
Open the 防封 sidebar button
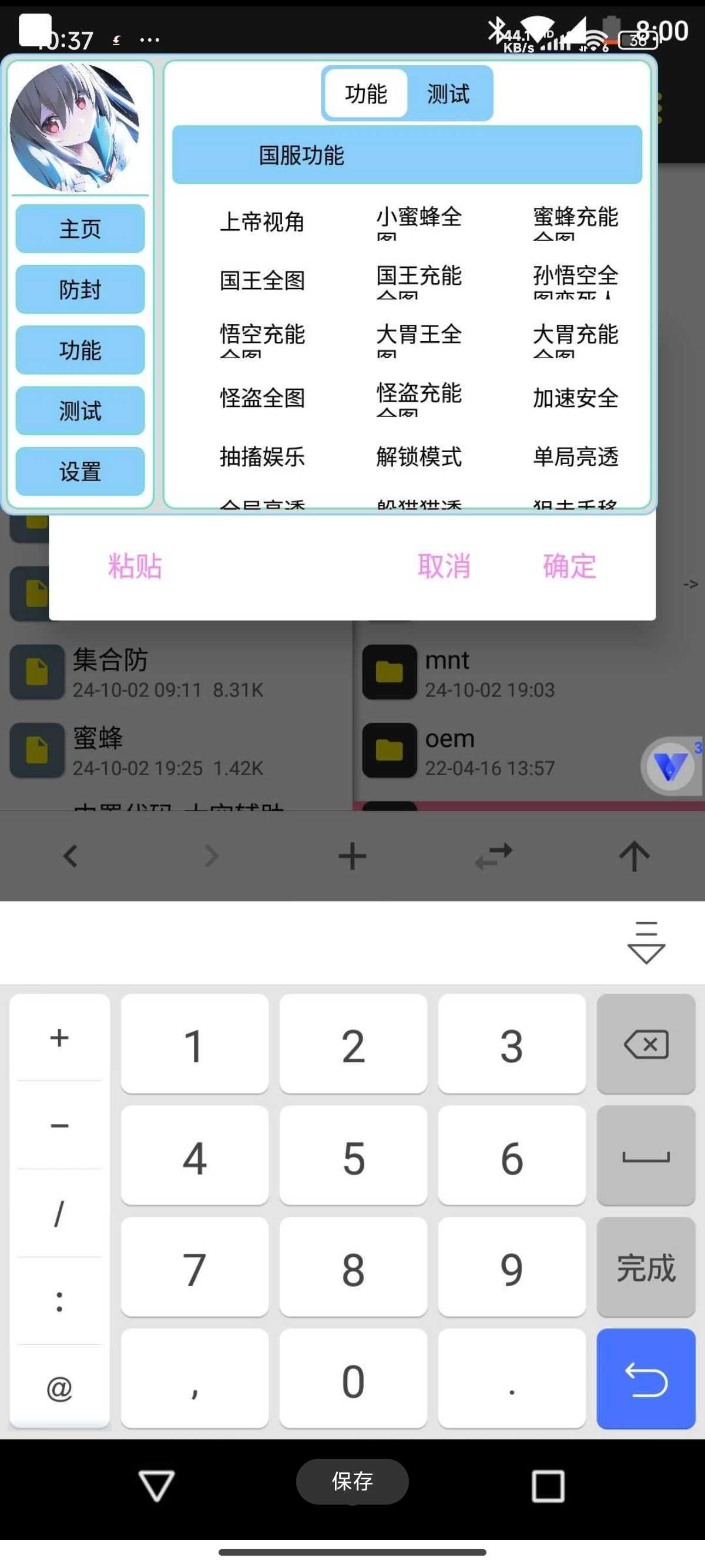tap(80, 290)
